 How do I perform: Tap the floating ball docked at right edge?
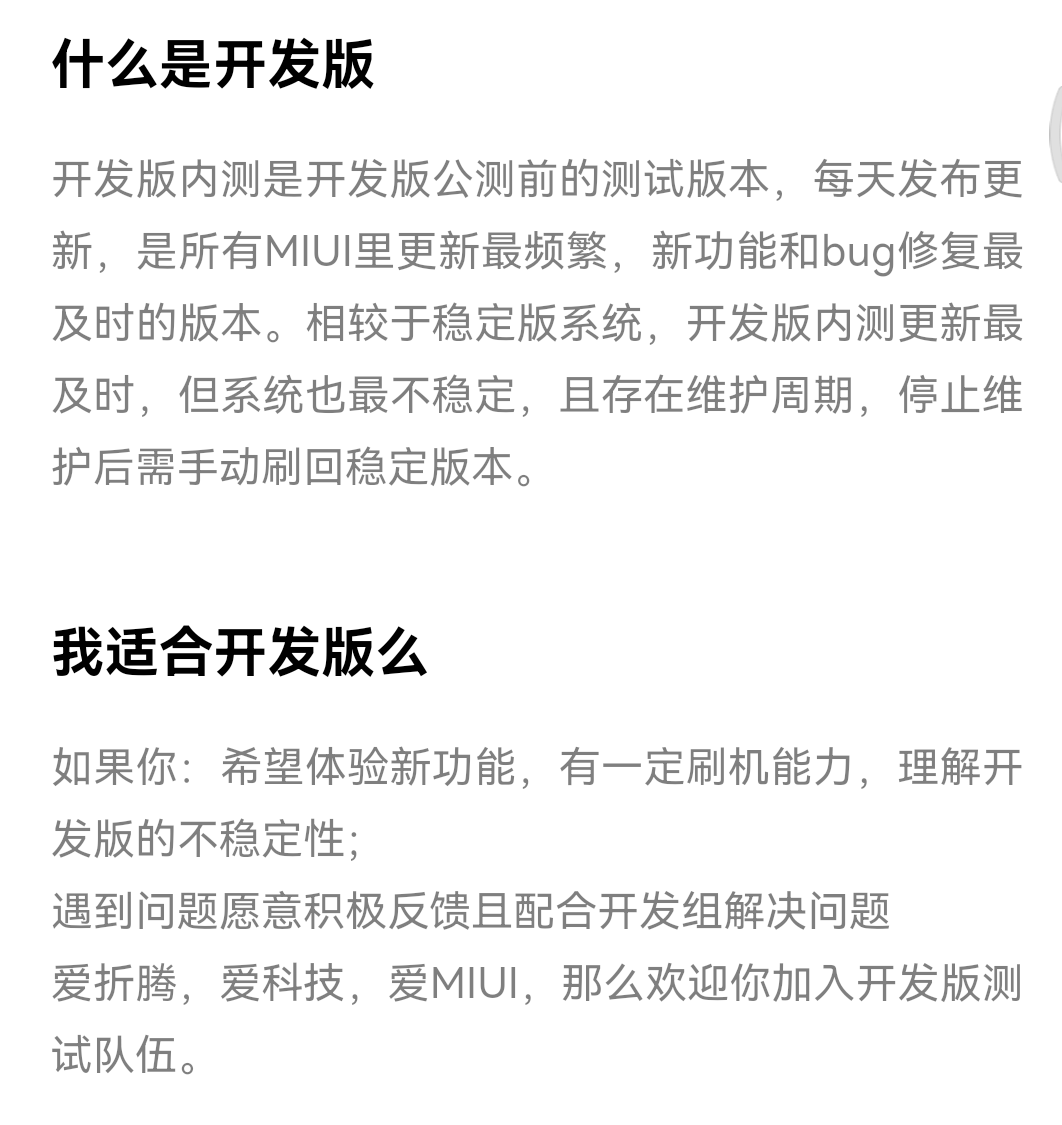[x=1055, y=133]
